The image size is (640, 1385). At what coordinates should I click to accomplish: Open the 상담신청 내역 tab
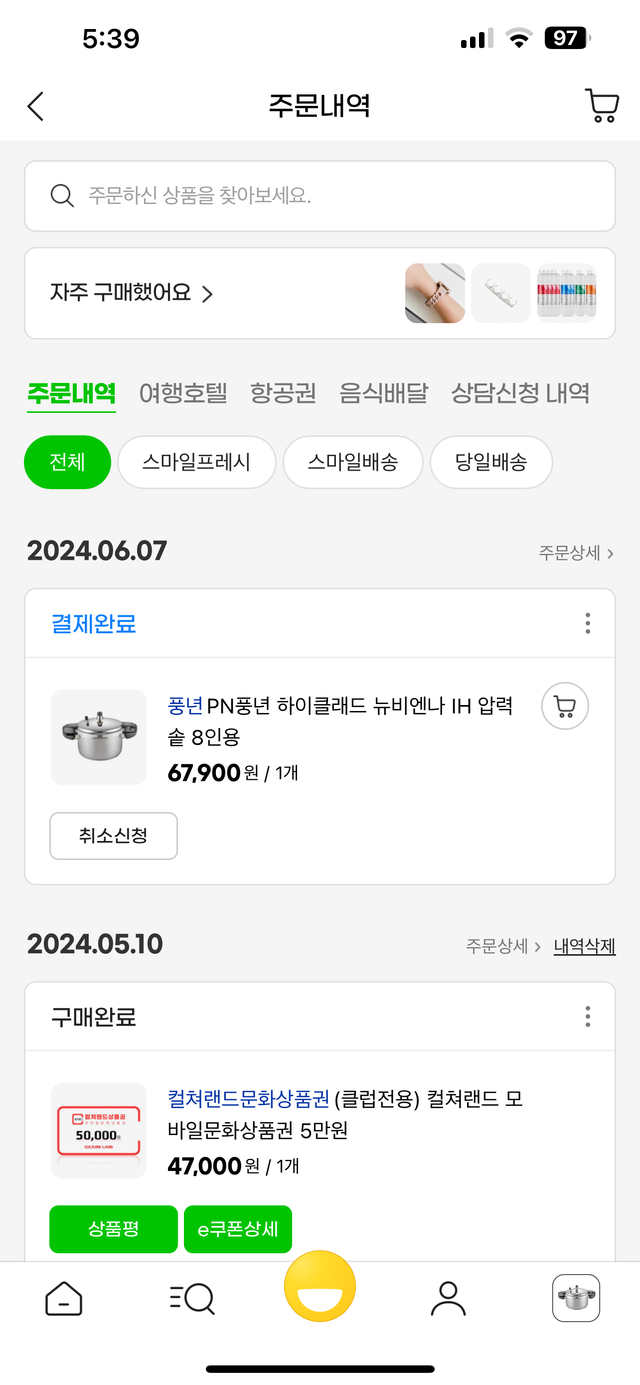coord(520,393)
